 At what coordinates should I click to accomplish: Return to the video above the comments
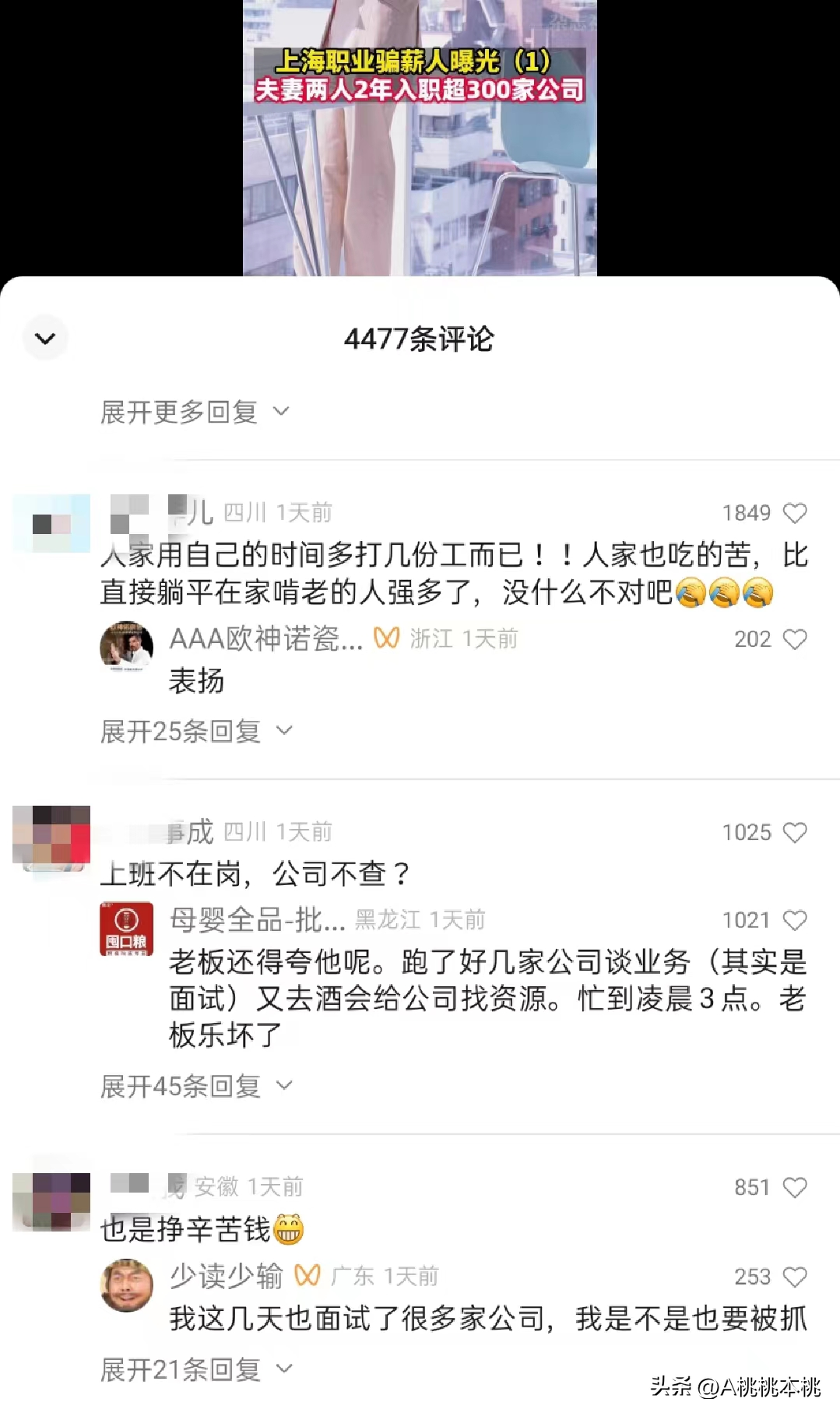[x=420, y=140]
